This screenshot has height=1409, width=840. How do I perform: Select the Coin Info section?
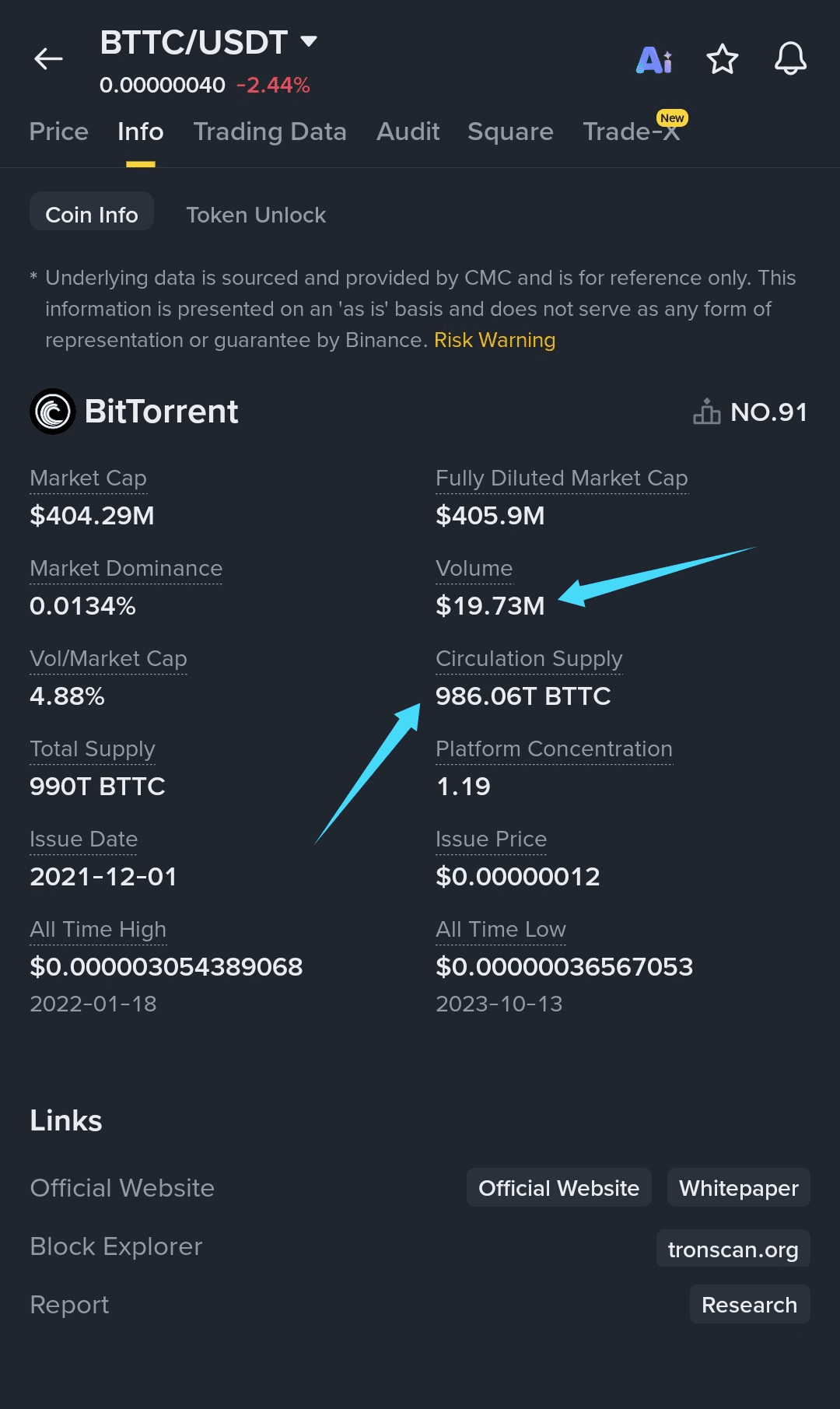point(92,215)
